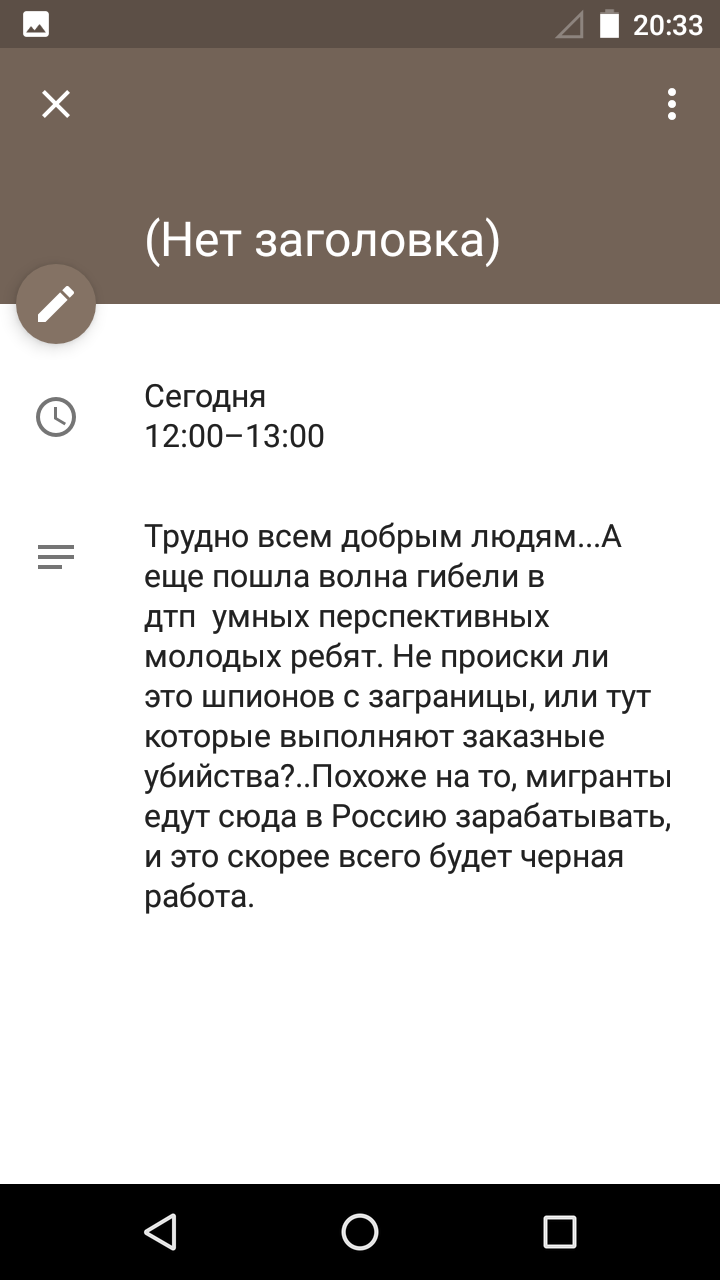Screen dimensions: 720x1280
Task: Edit the event with the pencil button
Action: (x=56, y=304)
